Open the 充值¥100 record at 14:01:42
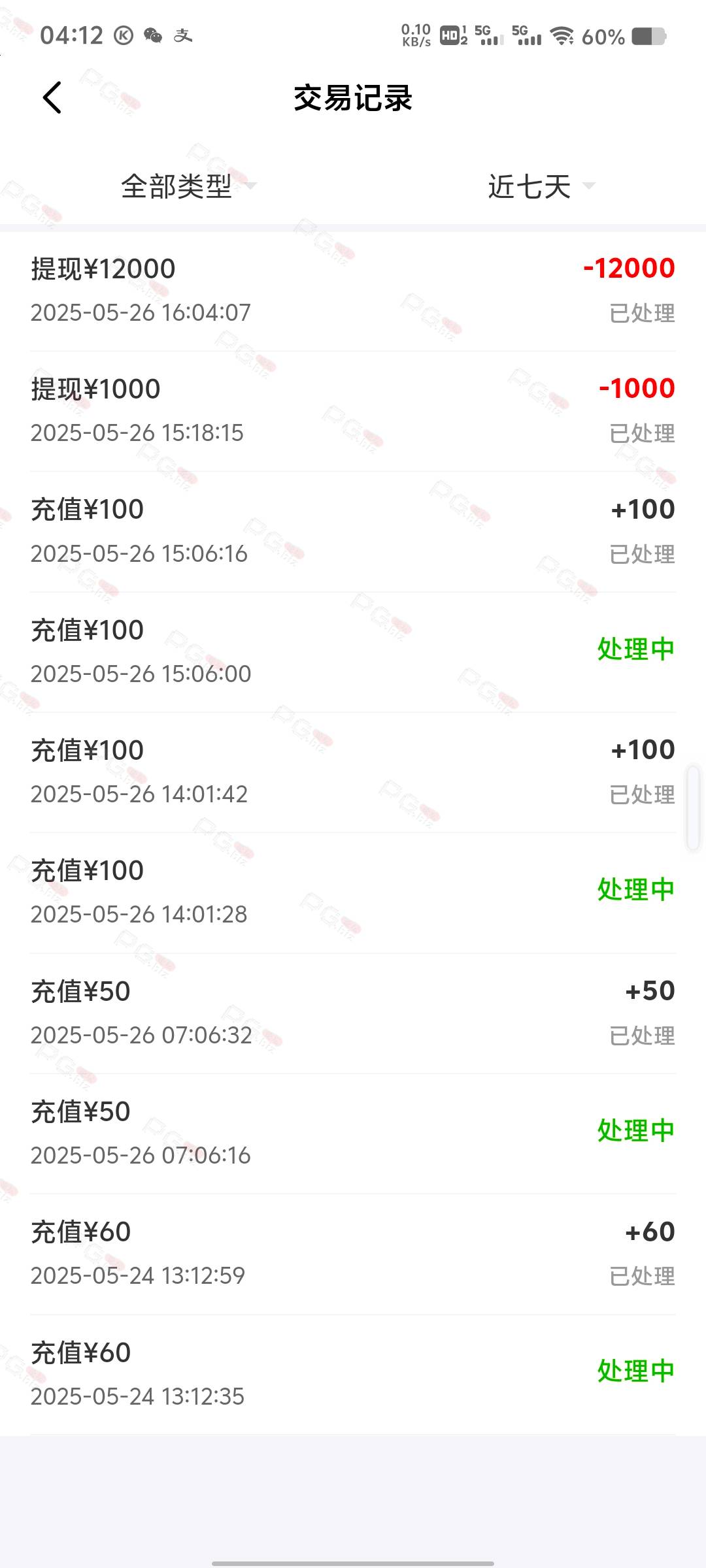The width and height of the screenshot is (706, 1568). point(353,772)
